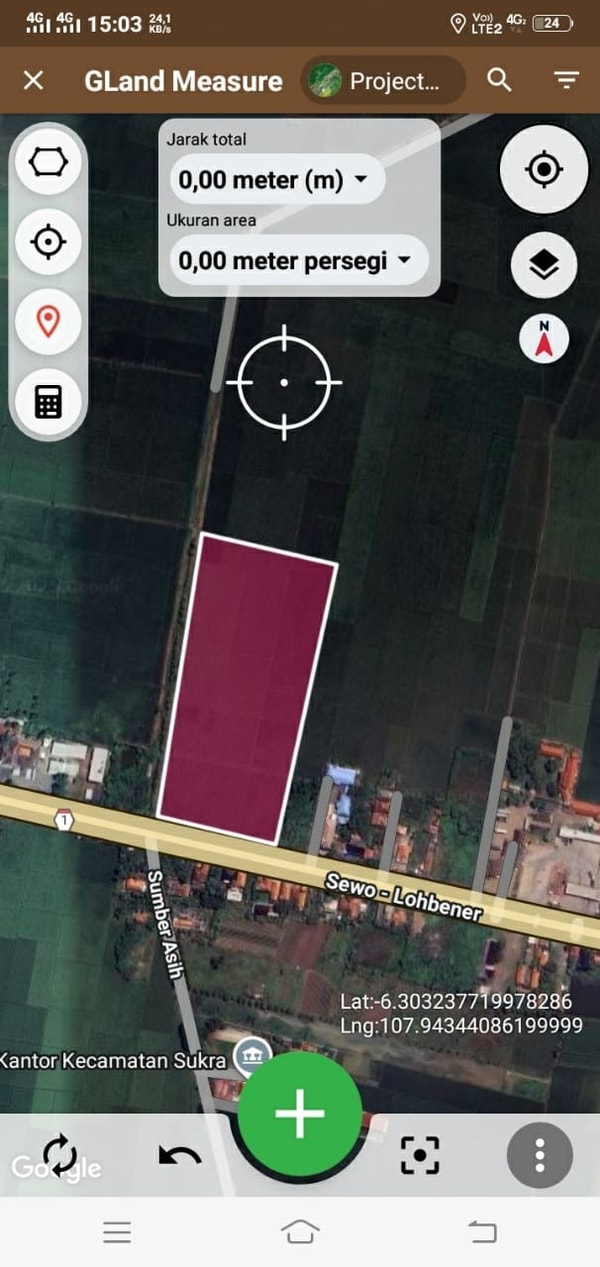Add a point with the green plus button
The width and height of the screenshot is (600, 1267).
tap(300, 1113)
